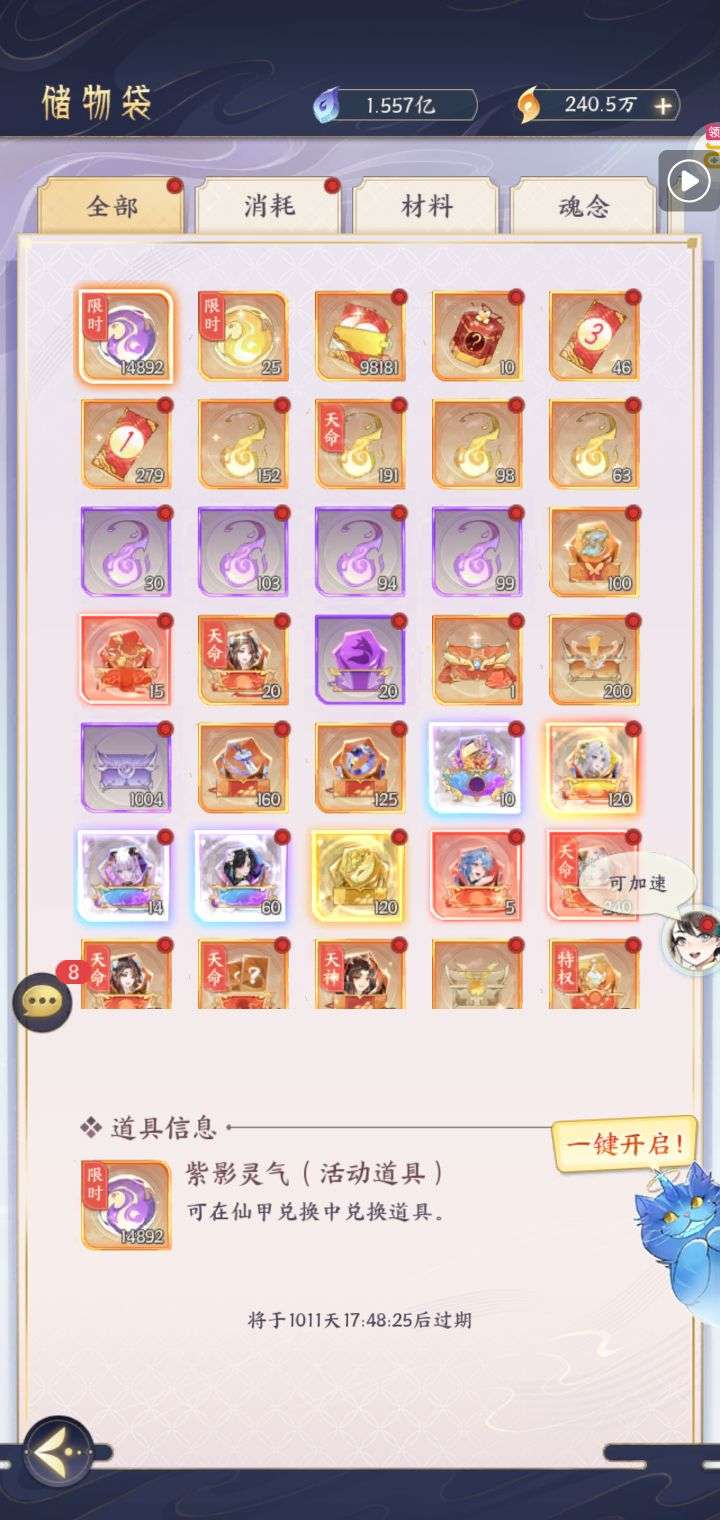The image size is (720, 1520).
Task: Select the red envelope item with count 279
Action: pyautogui.click(x=126, y=444)
